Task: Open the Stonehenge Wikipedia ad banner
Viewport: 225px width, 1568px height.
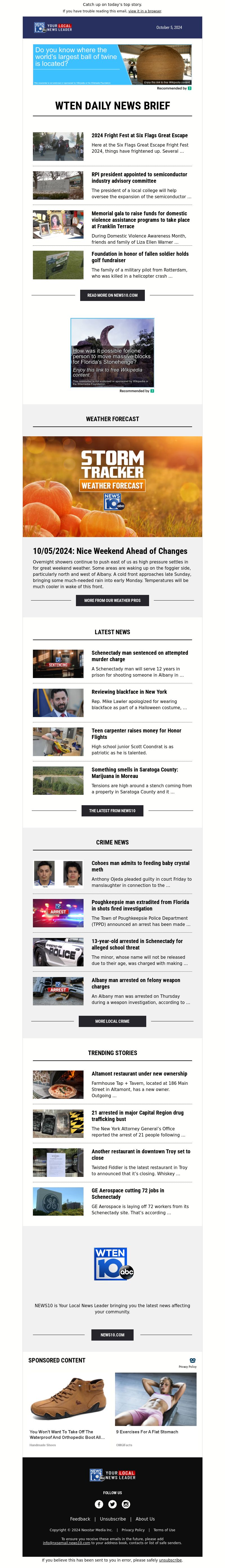Action: click(112, 352)
